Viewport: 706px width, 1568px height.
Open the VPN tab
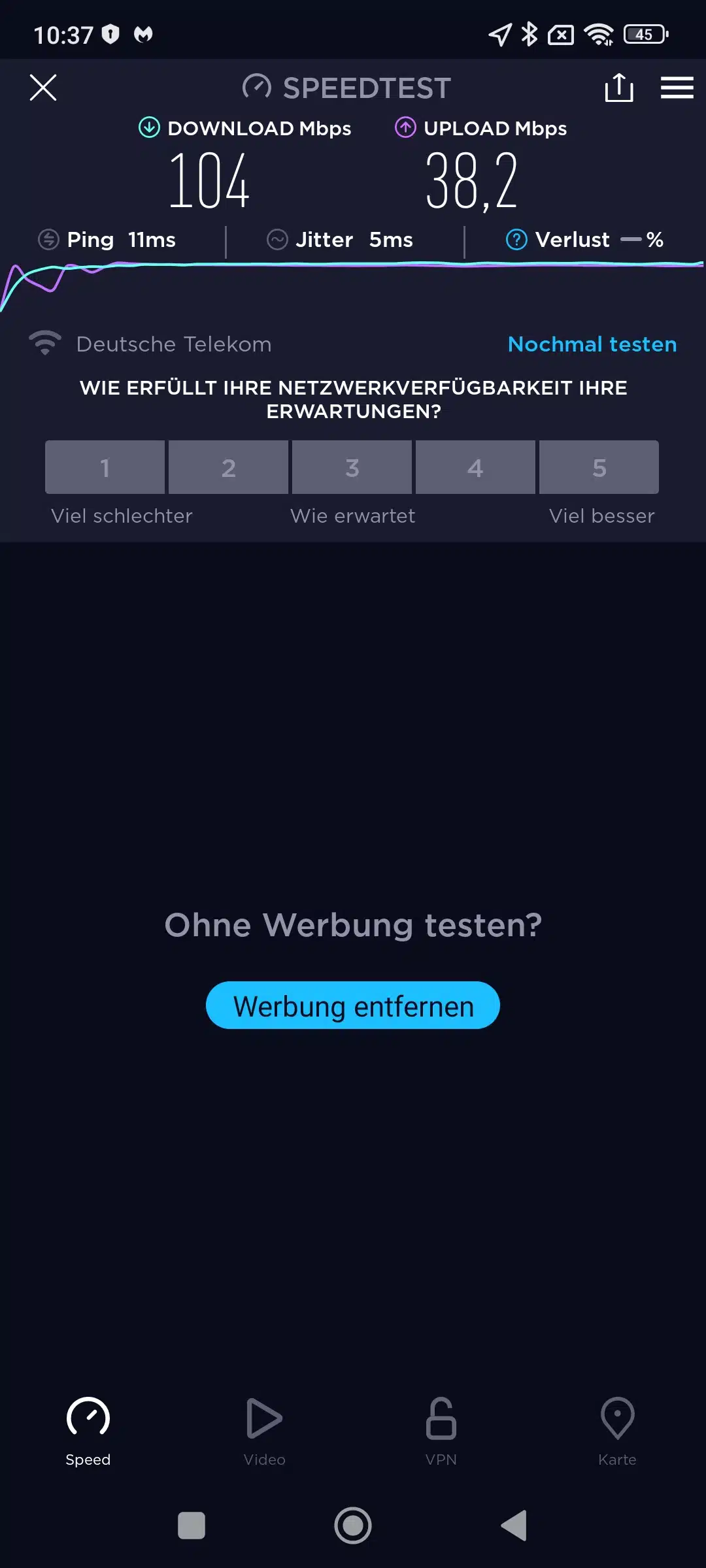pos(441,1431)
